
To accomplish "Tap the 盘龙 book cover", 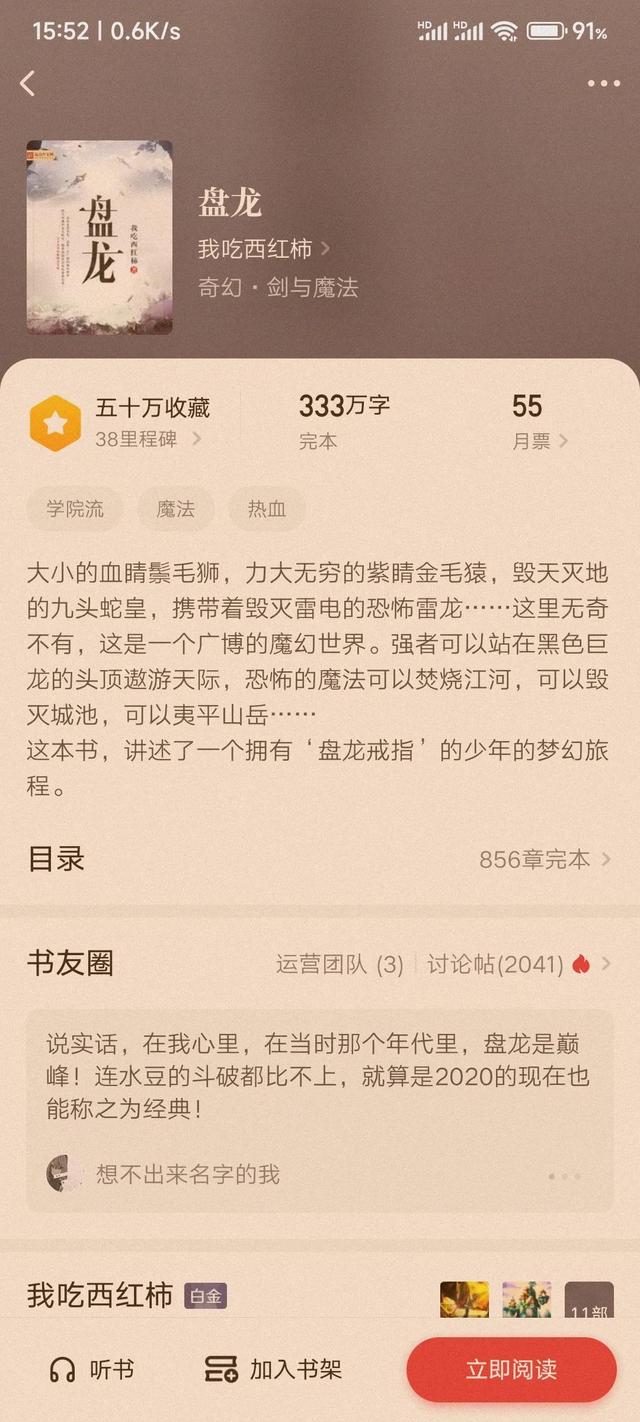I will point(99,237).
